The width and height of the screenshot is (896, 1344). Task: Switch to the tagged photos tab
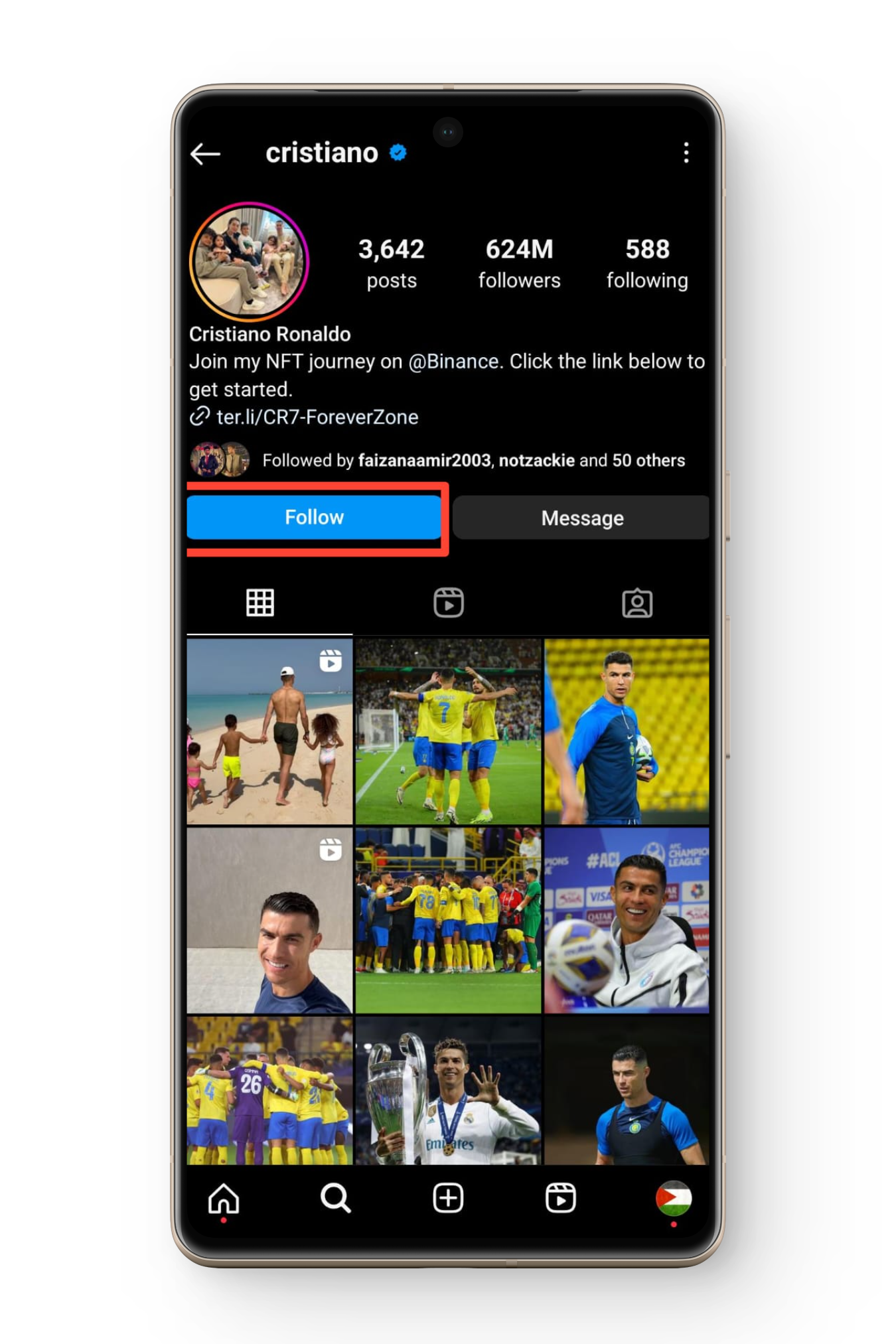tap(636, 603)
